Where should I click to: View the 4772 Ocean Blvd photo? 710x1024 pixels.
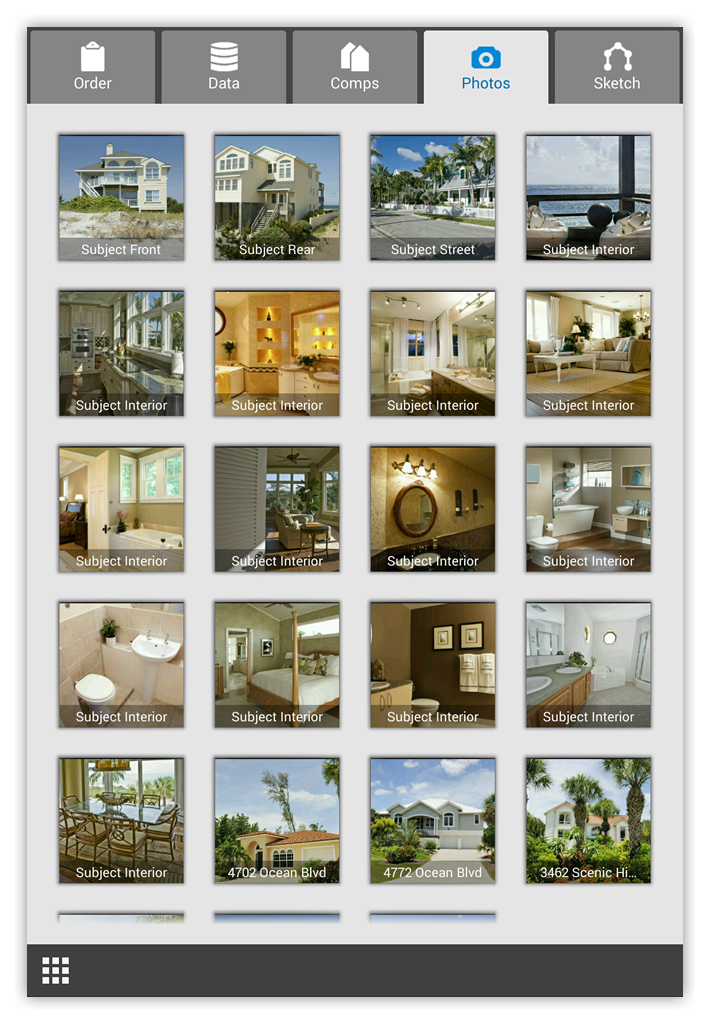(432, 820)
